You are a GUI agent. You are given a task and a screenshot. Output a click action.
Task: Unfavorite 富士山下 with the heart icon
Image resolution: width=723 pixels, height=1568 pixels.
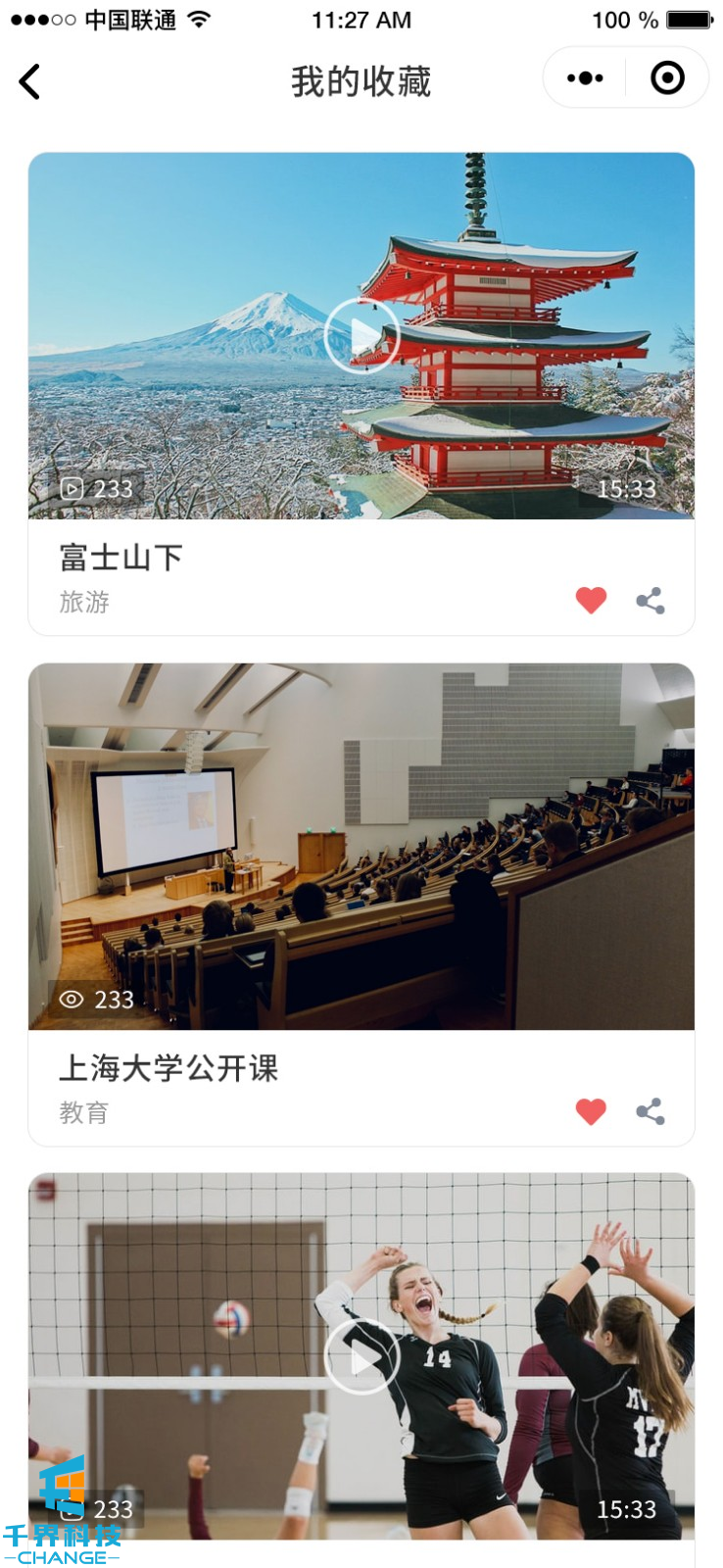tap(591, 600)
